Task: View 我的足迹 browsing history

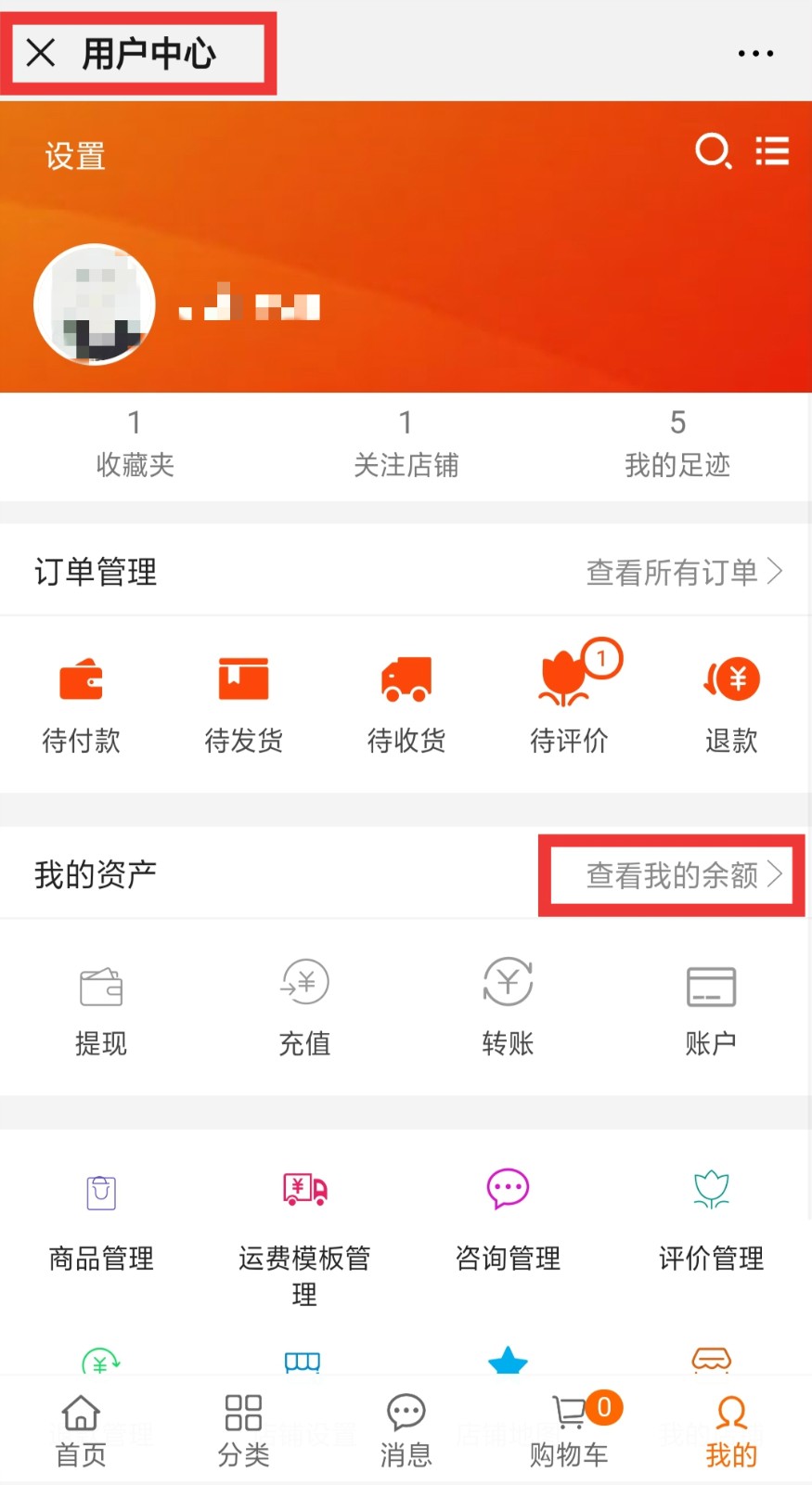Action: click(x=677, y=445)
